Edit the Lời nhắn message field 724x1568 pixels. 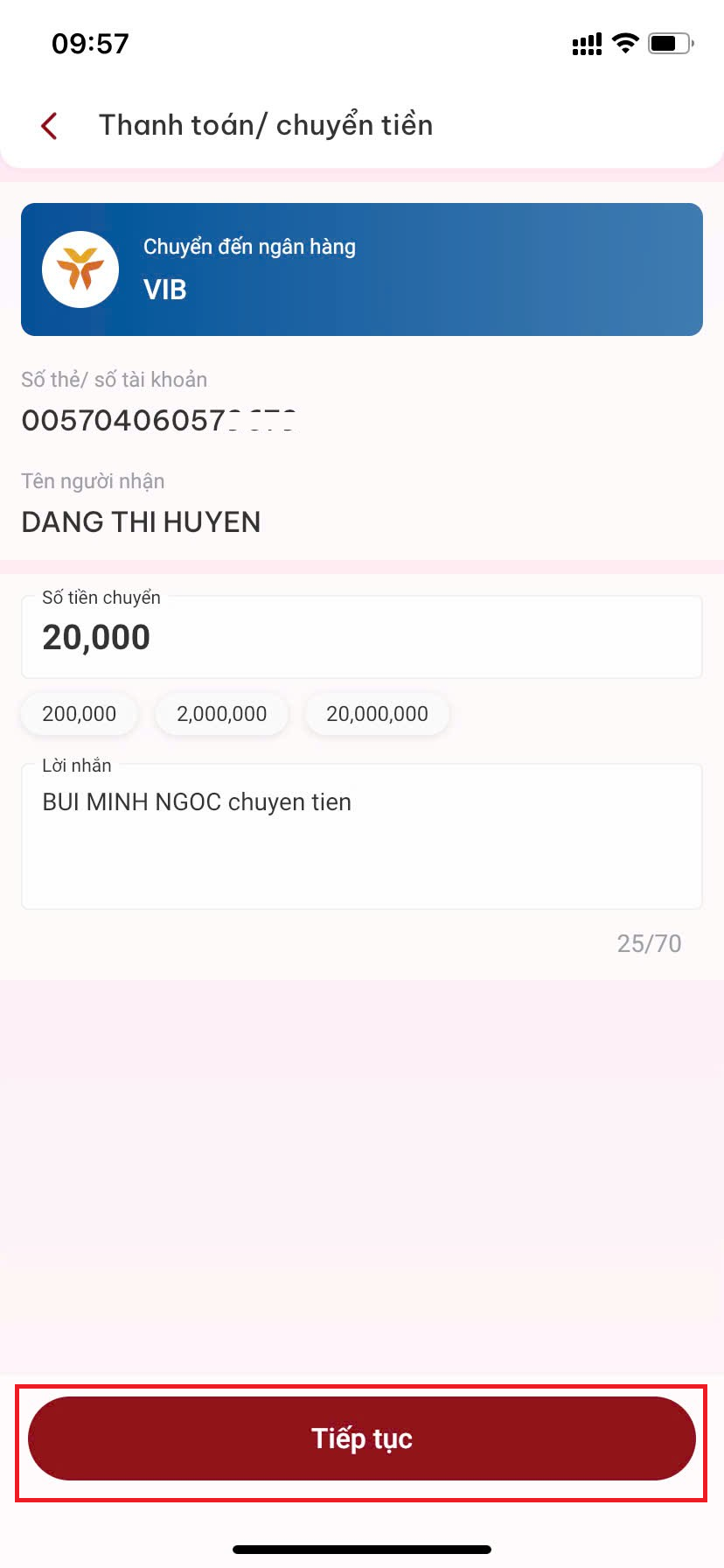(361, 836)
